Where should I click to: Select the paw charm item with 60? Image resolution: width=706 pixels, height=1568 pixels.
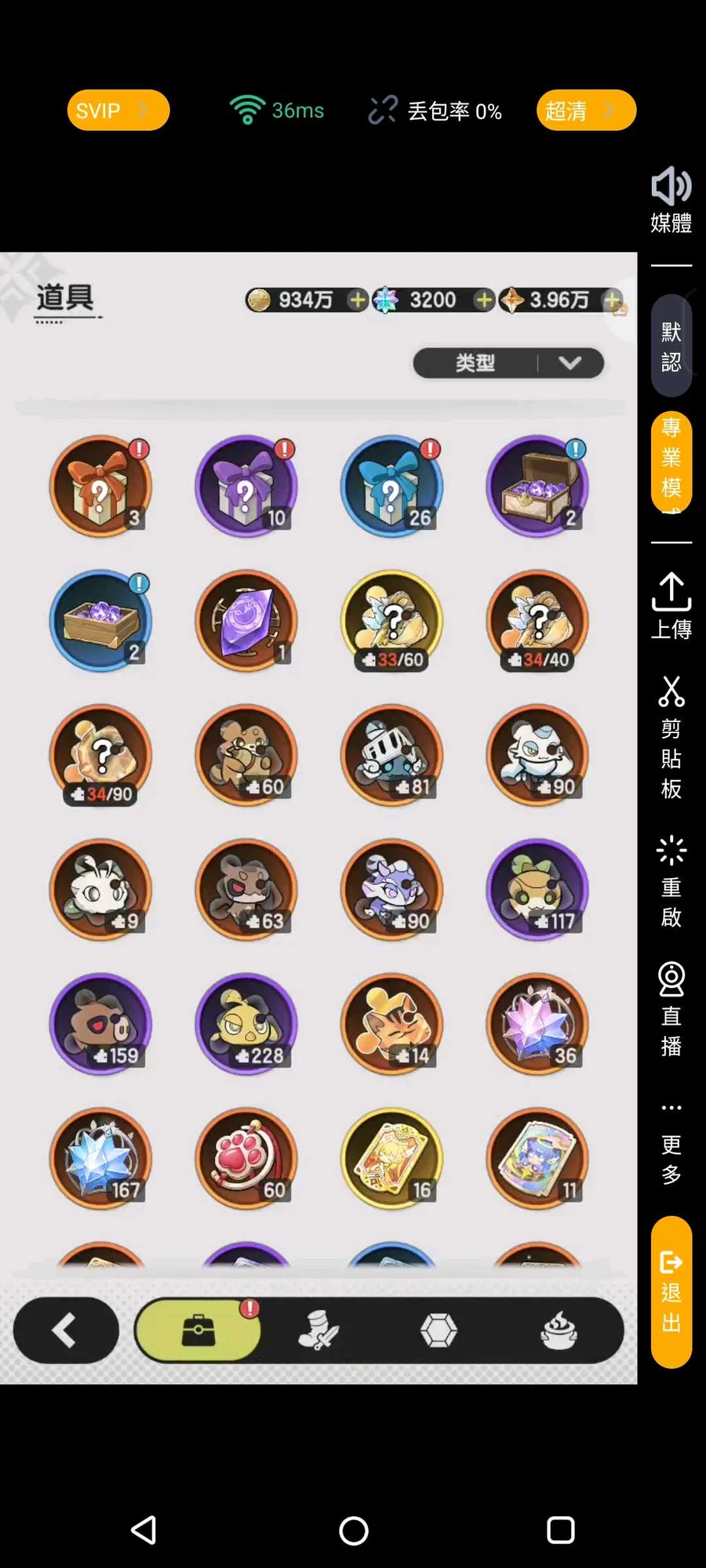pyautogui.click(x=246, y=1159)
